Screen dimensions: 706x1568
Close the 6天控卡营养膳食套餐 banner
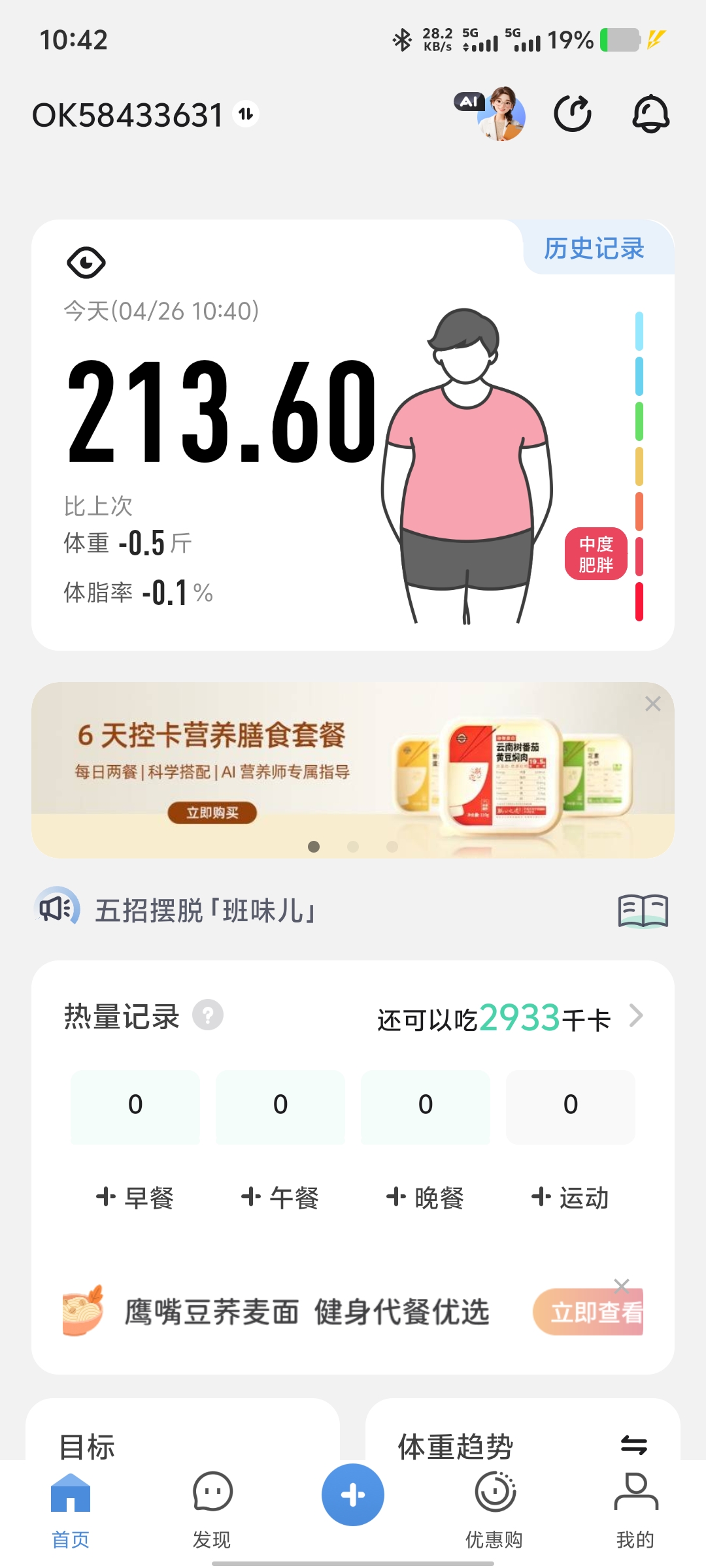coord(652,704)
